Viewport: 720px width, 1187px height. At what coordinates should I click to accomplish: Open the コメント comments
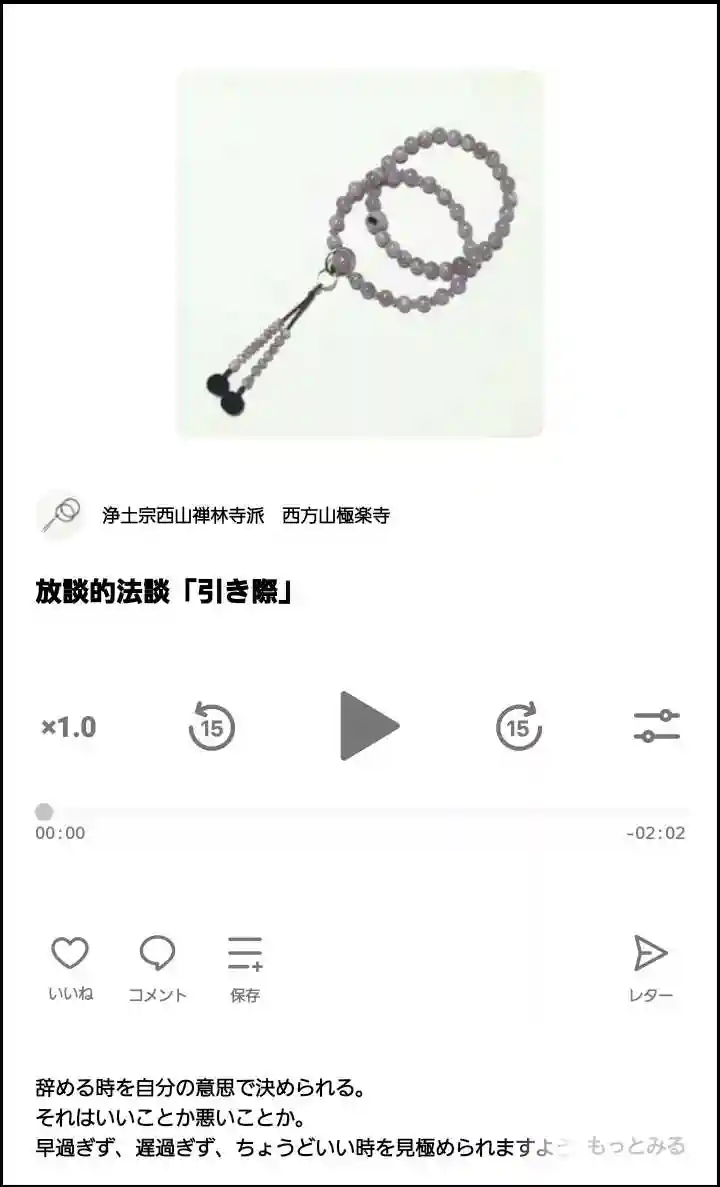[x=157, y=967]
